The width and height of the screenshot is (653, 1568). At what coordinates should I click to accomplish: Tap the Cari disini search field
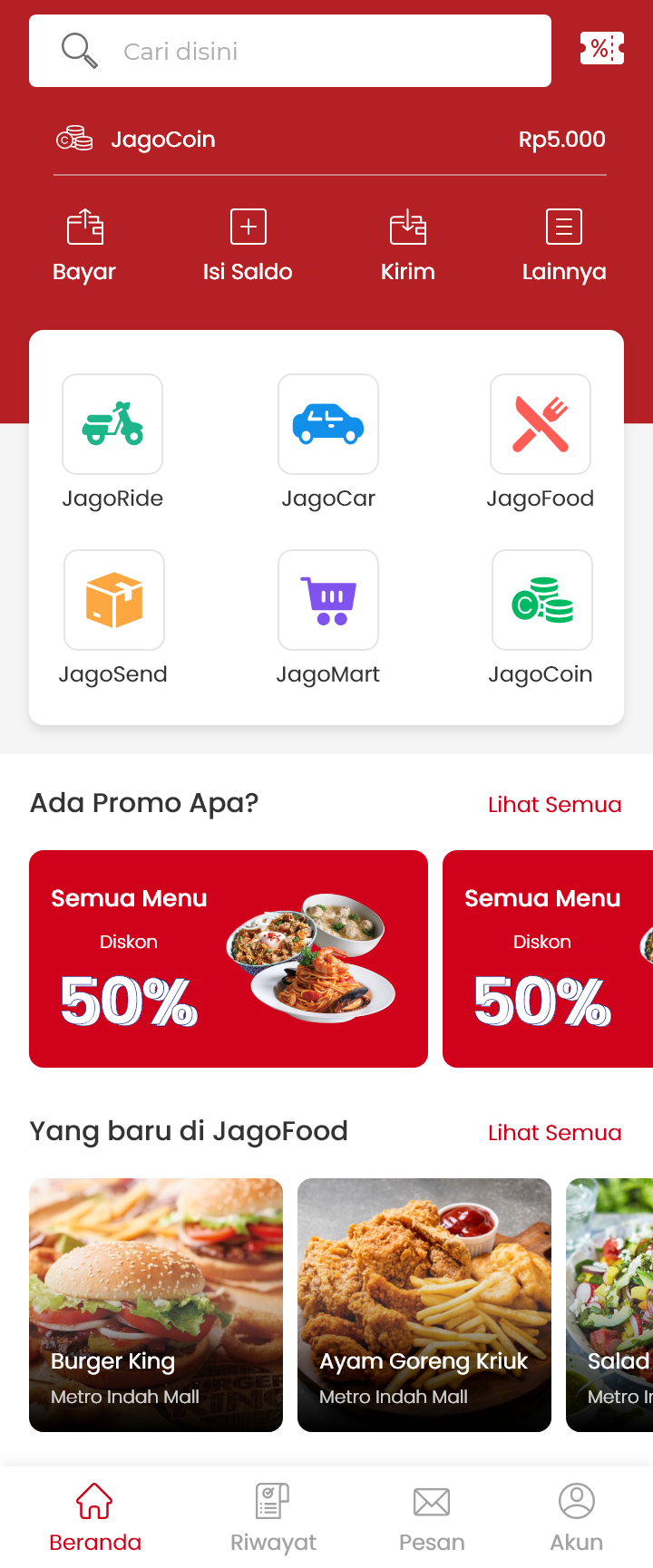click(290, 51)
